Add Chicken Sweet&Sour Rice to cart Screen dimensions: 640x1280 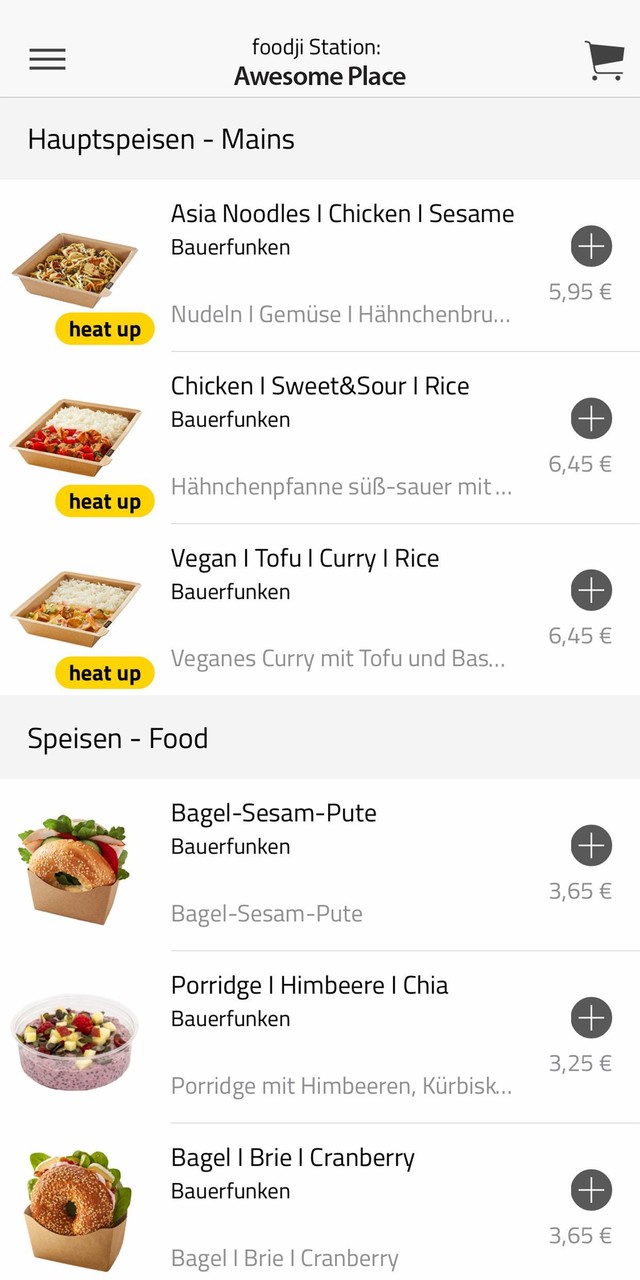point(591,418)
